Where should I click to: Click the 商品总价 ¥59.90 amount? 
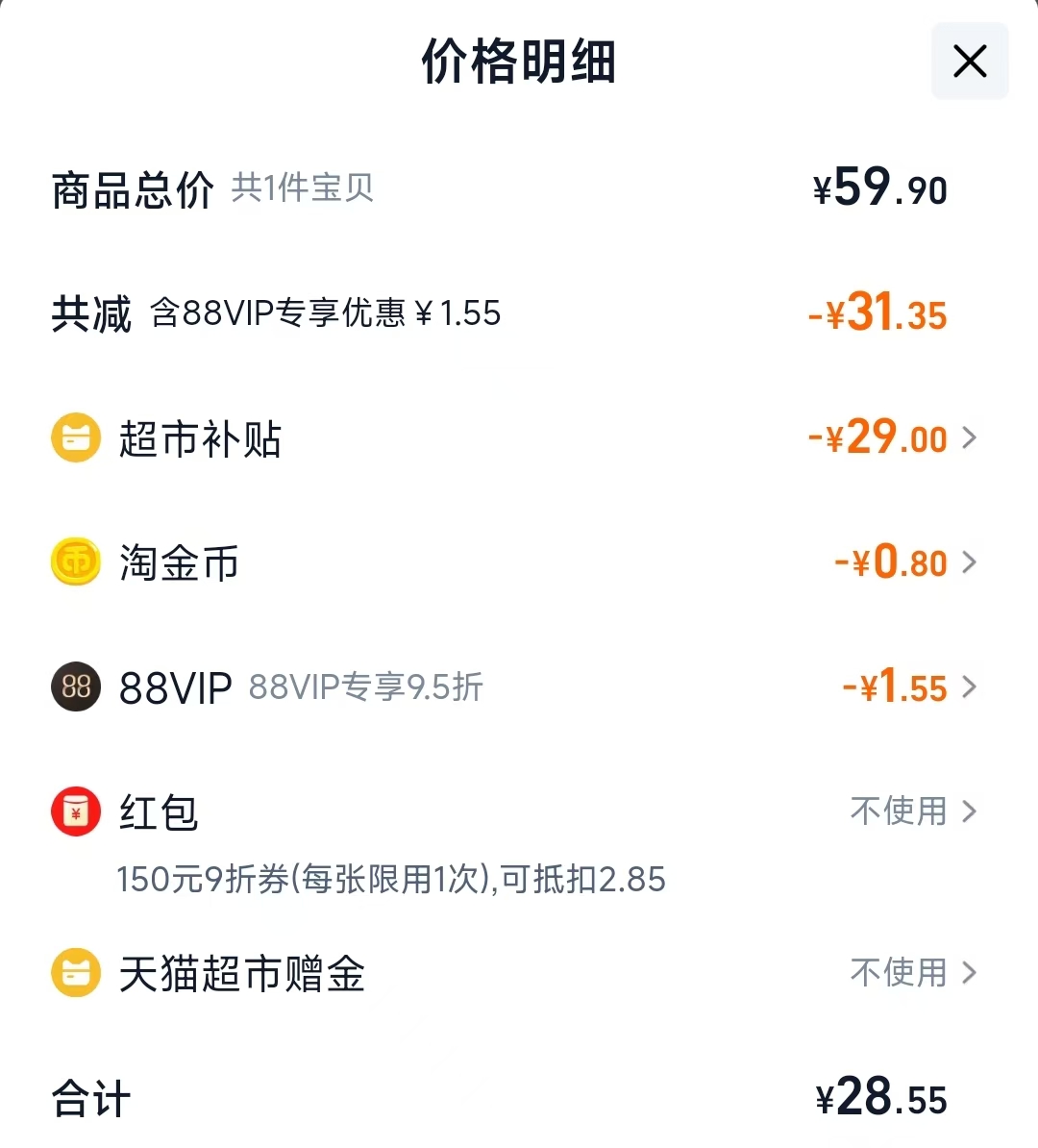(x=877, y=188)
